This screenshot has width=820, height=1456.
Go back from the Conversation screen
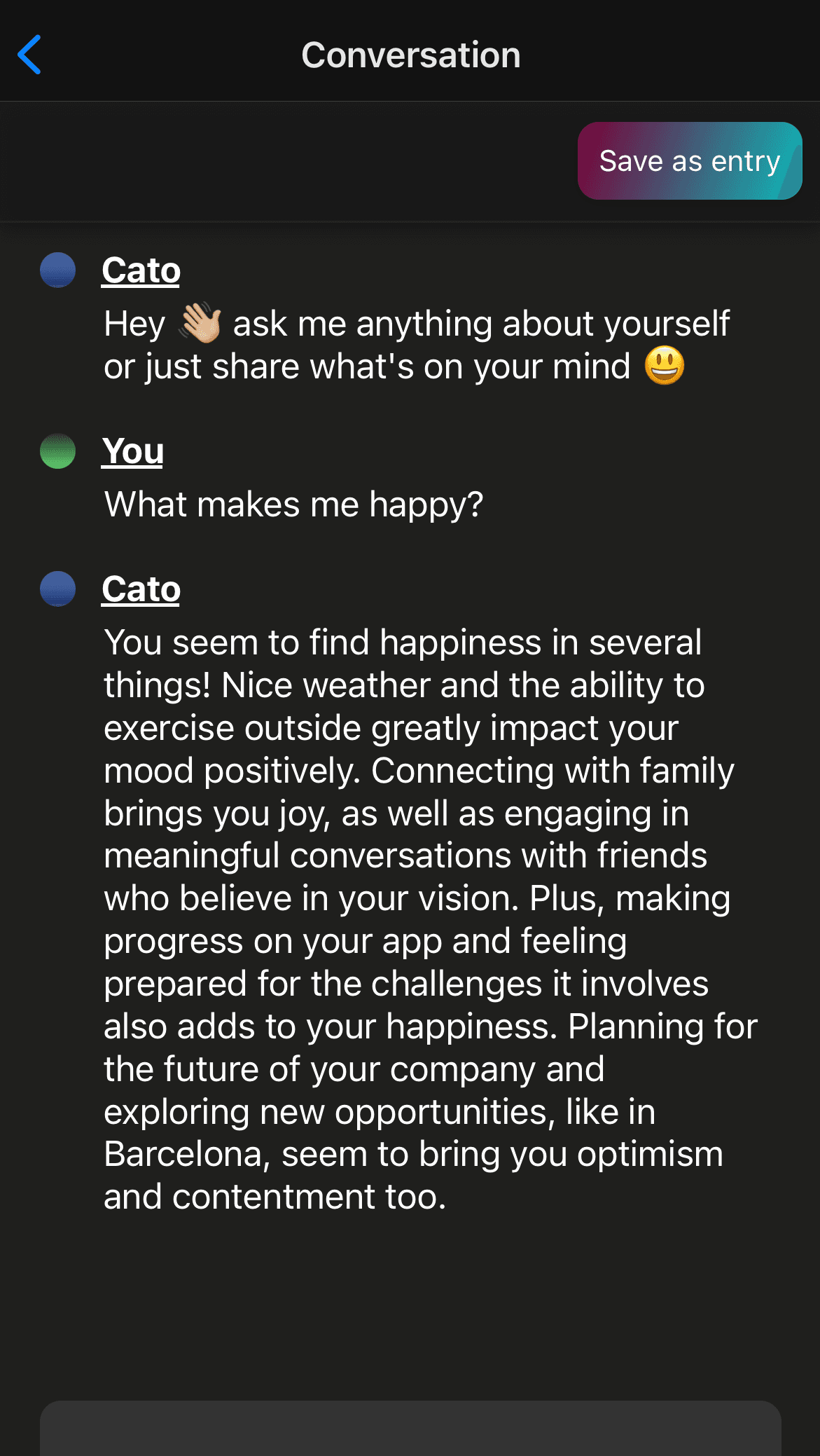click(x=29, y=55)
